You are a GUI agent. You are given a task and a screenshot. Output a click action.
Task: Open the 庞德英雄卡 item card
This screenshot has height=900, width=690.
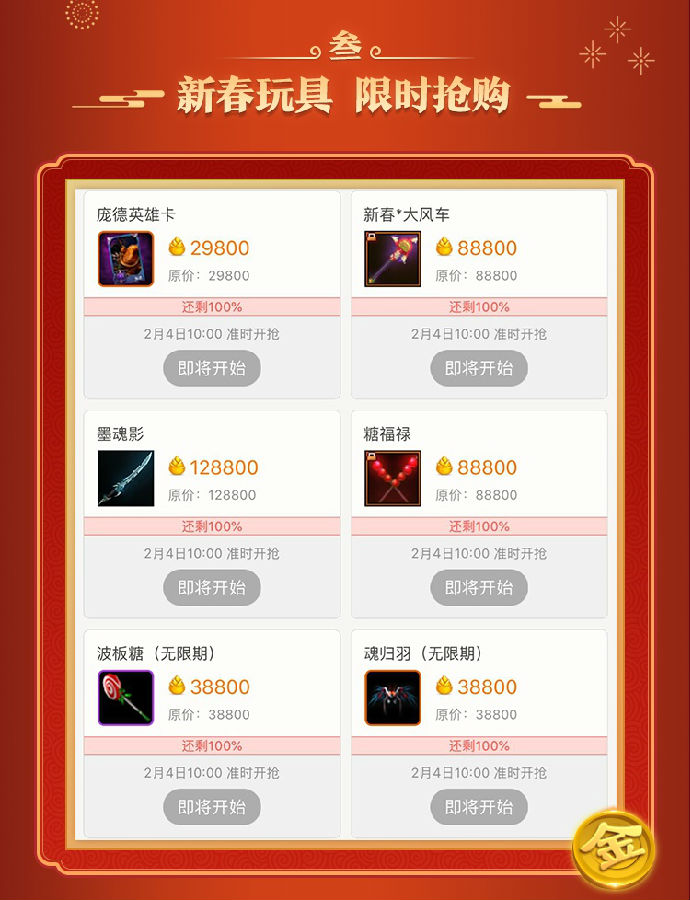[126, 259]
